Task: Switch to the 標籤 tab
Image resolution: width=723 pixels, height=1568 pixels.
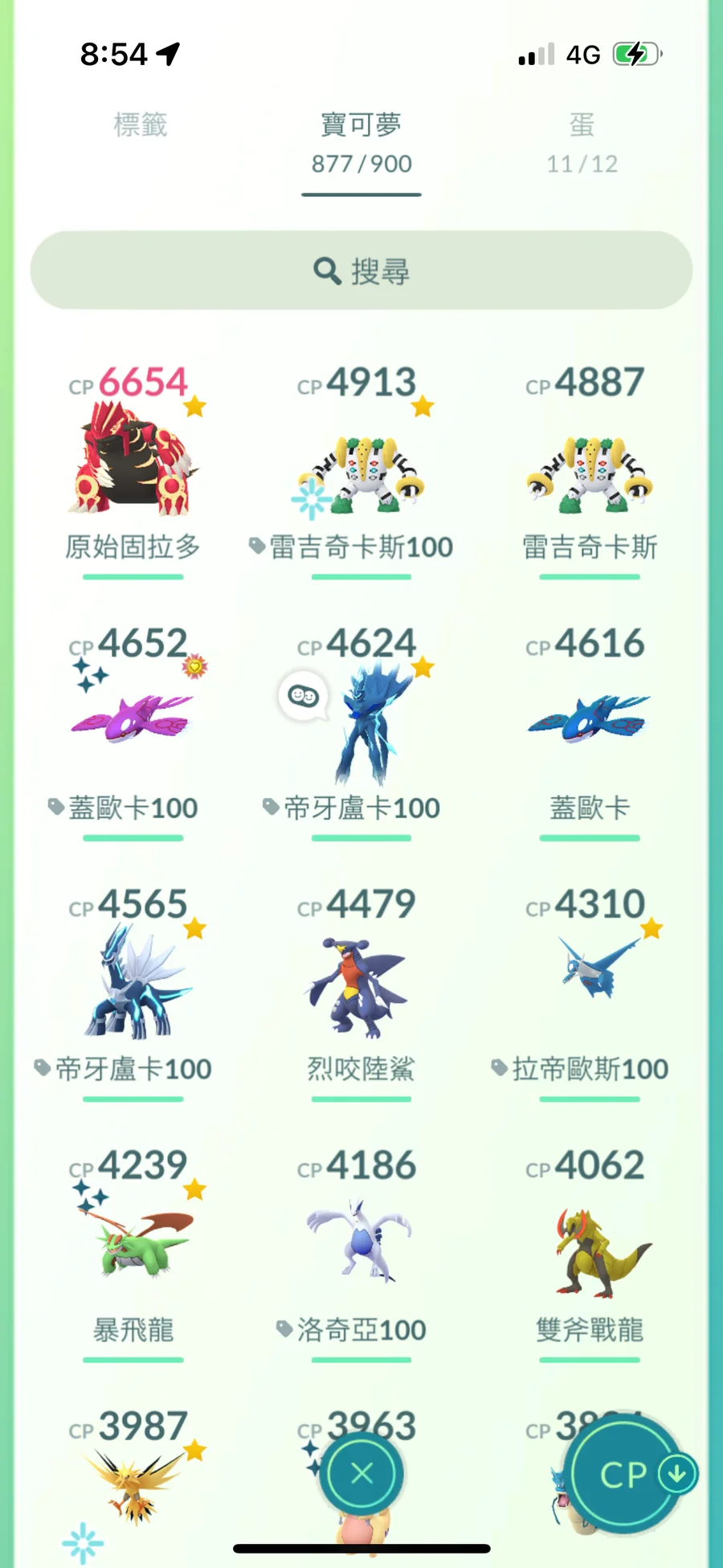Action: coord(141,125)
